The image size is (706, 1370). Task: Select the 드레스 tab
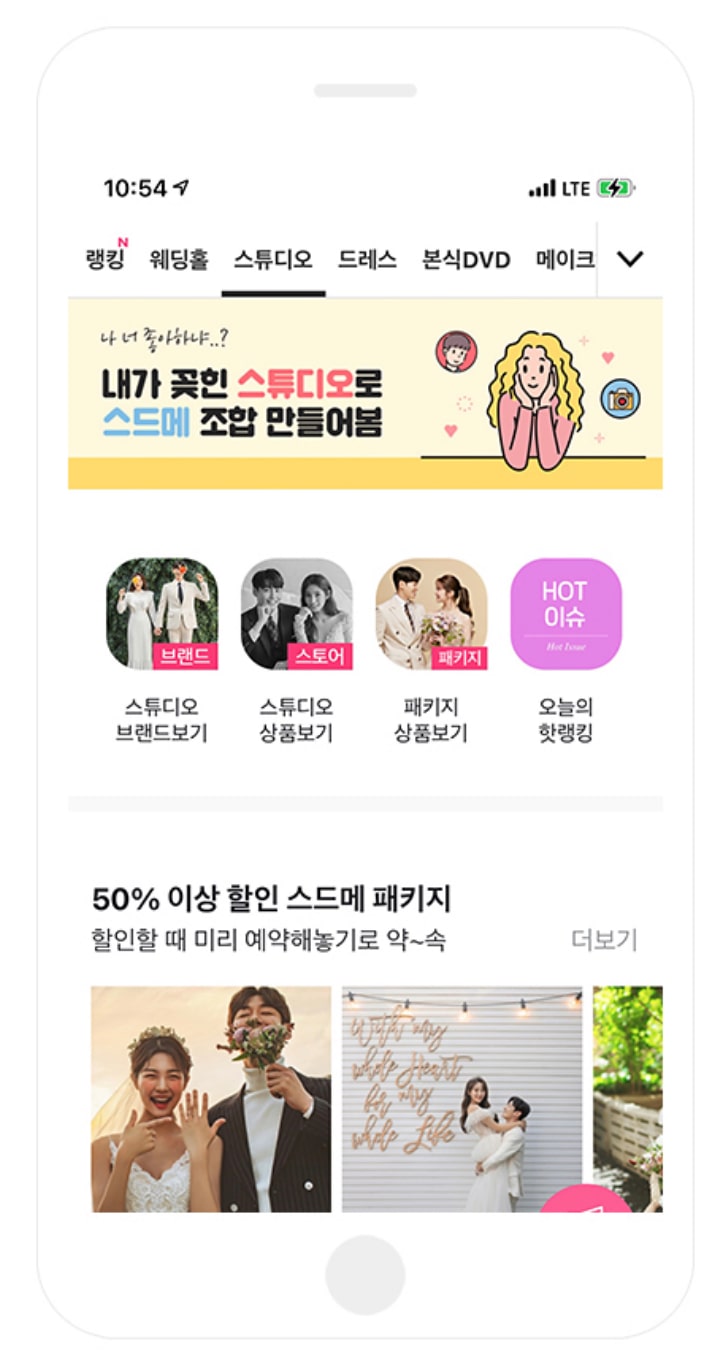pos(367,260)
